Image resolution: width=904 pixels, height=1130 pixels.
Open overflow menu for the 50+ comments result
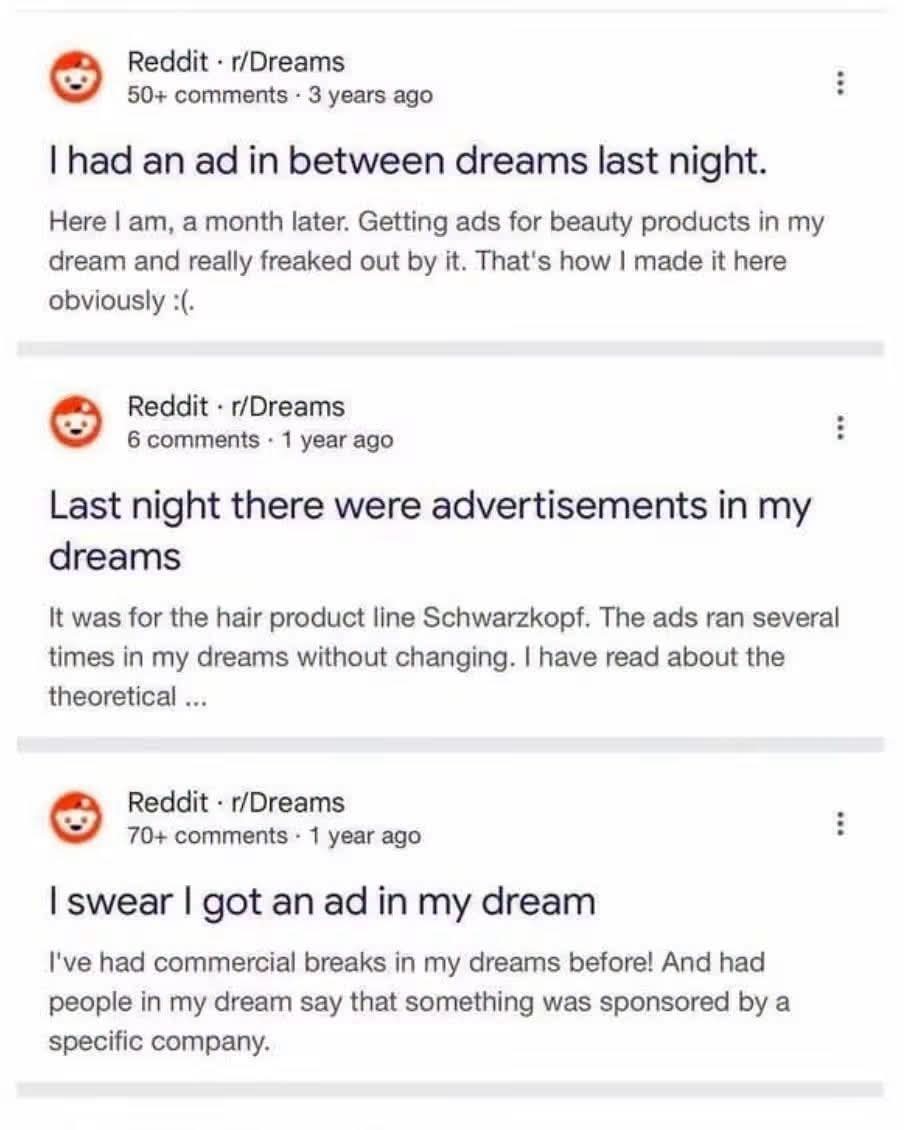(840, 82)
